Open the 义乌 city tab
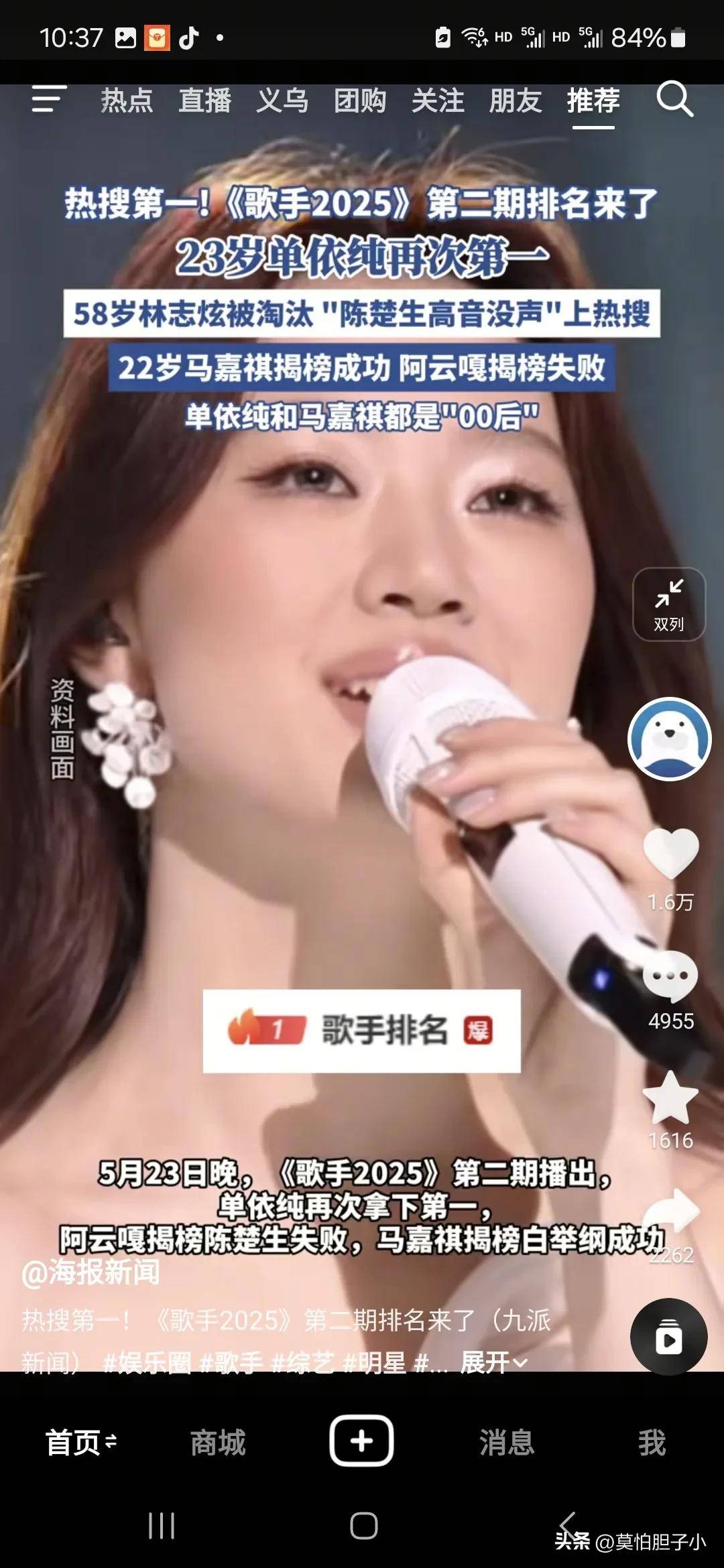Image resolution: width=724 pixels, height=1568 pixels. [x=282, y=101]
